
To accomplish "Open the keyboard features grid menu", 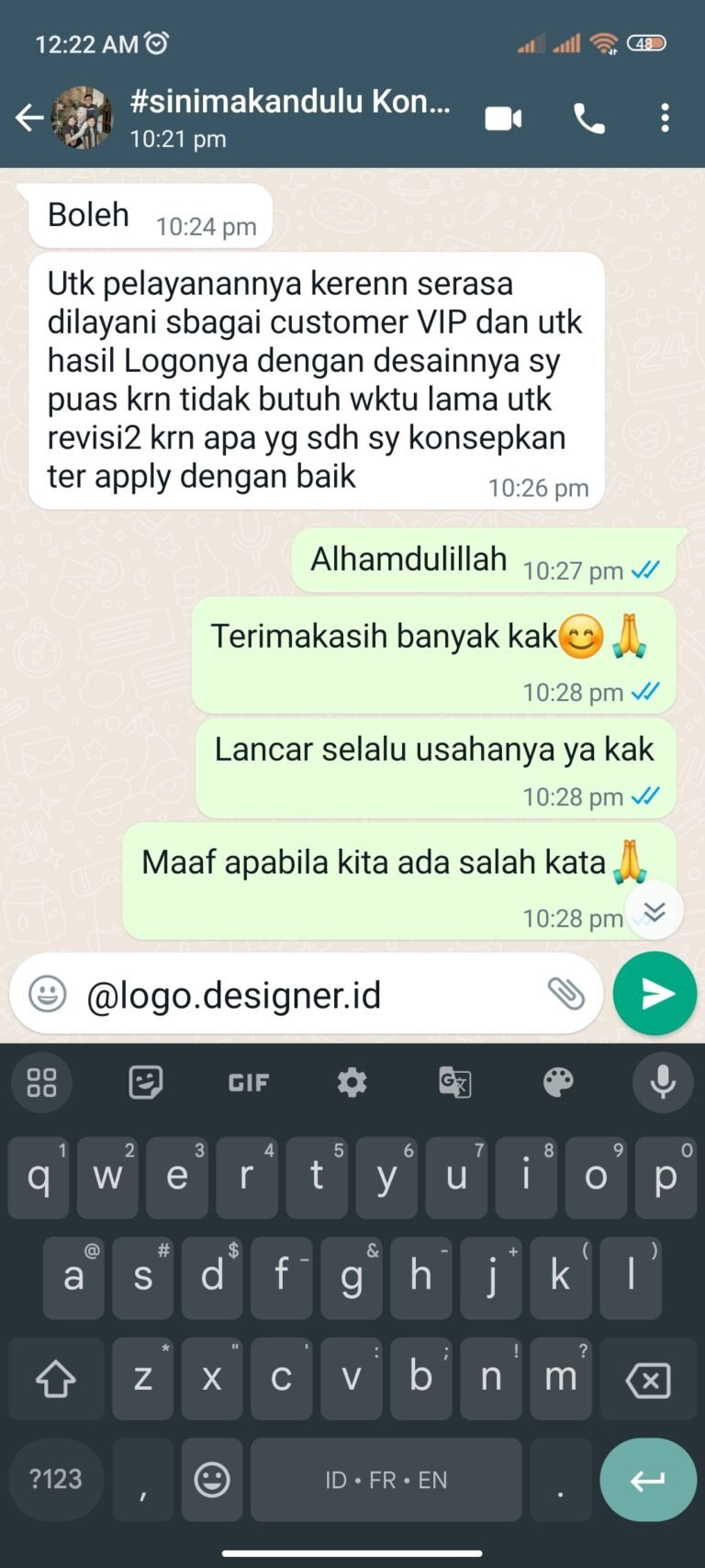I will [x=41, y=1083].
